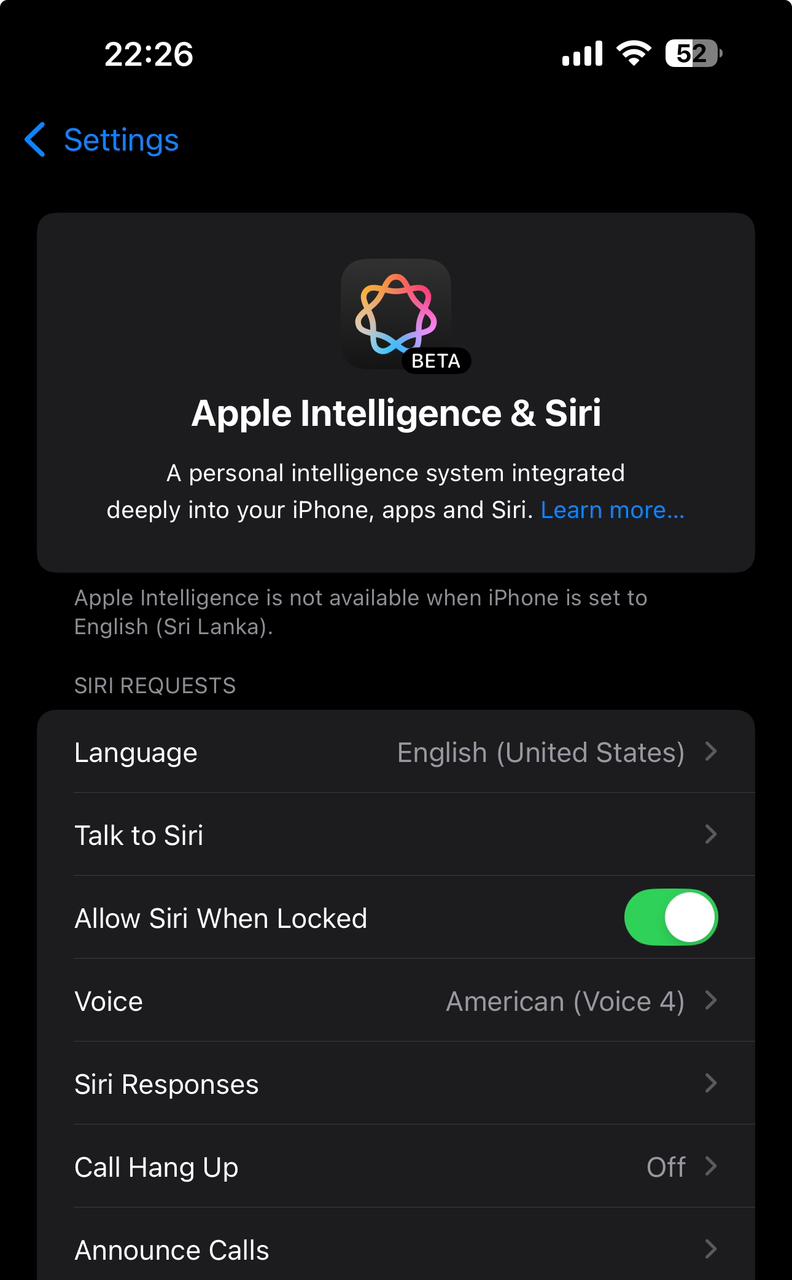Disable Allow Siri When Locked
792x1280 pixels.
671,917
